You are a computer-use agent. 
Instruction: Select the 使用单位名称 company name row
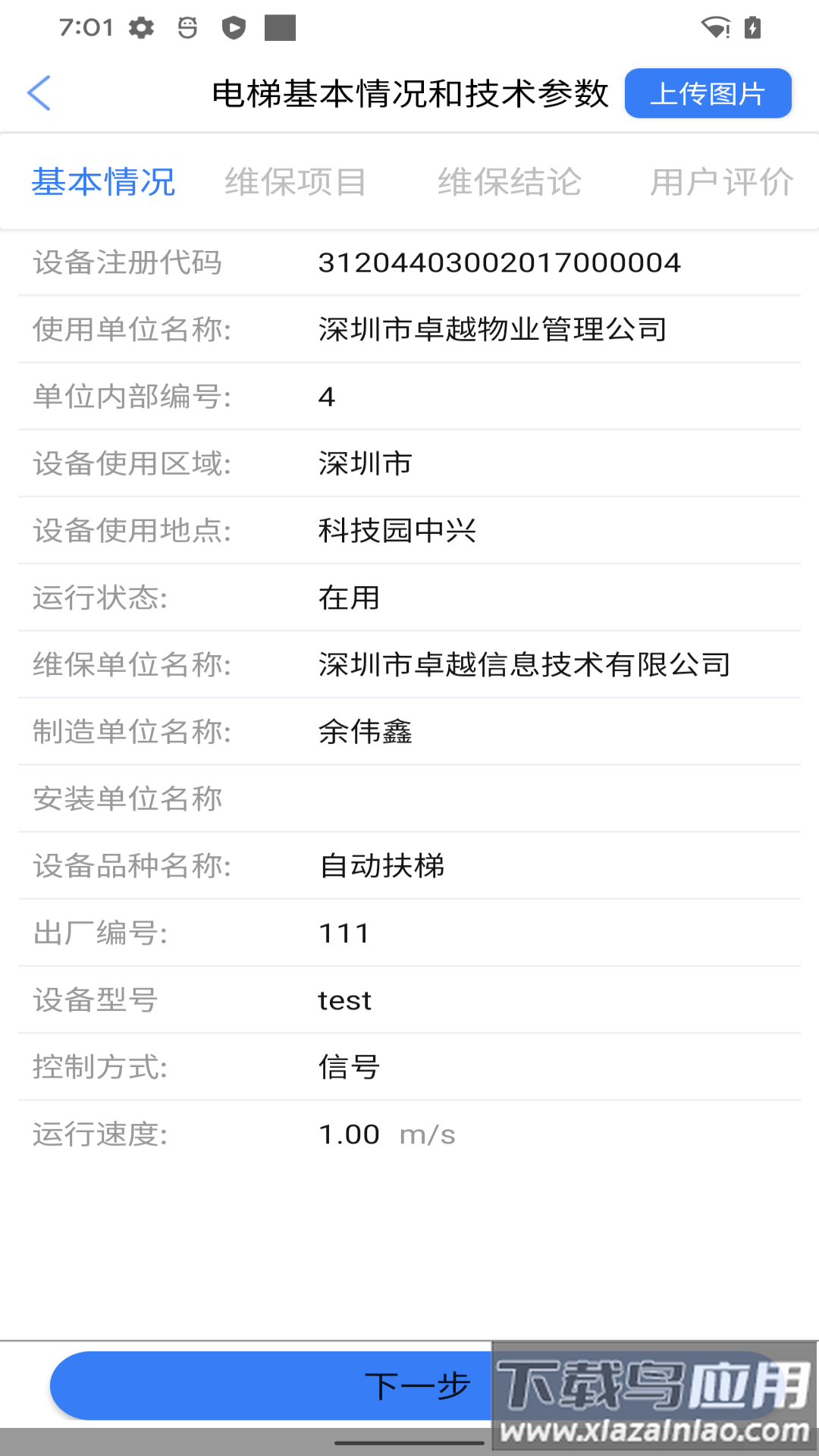(x=409, y=328)
